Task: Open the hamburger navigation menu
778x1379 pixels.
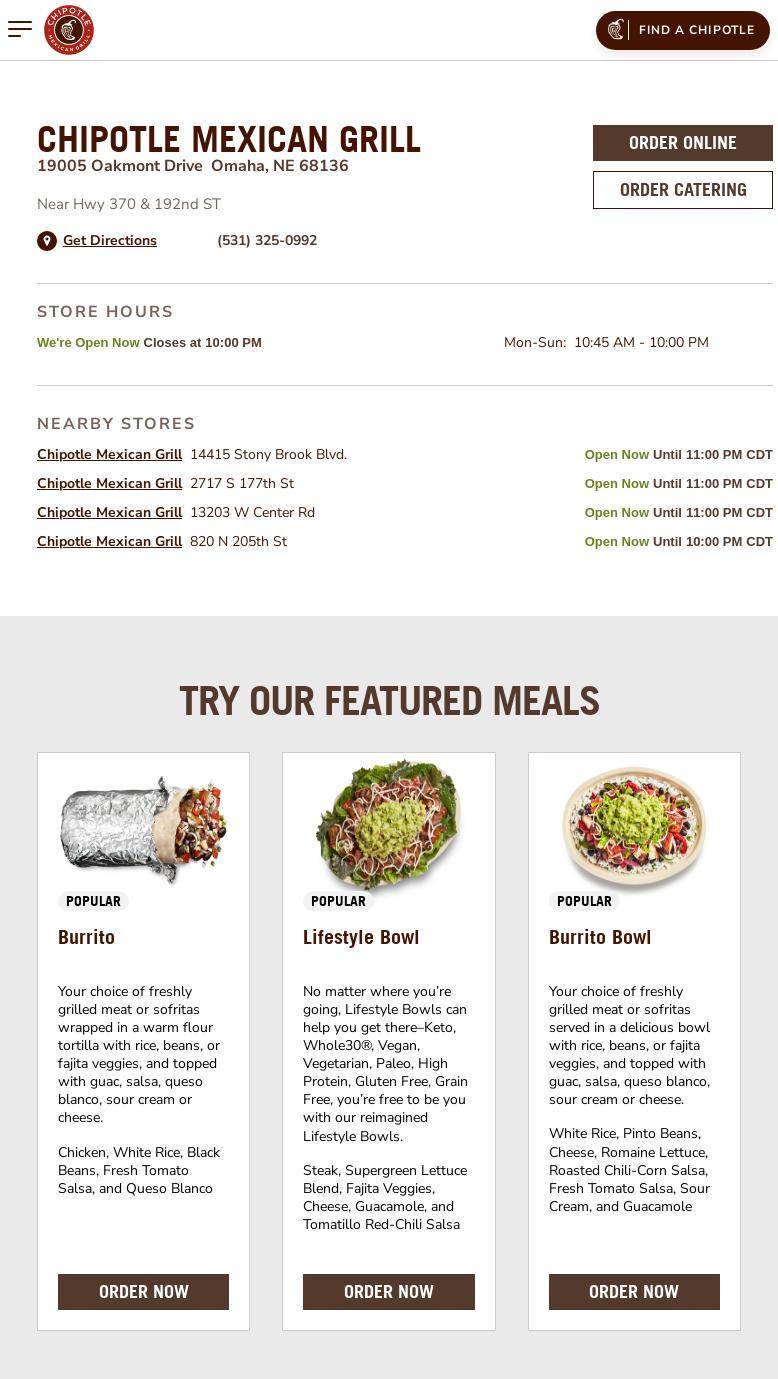Action: (x=20, y=29)
